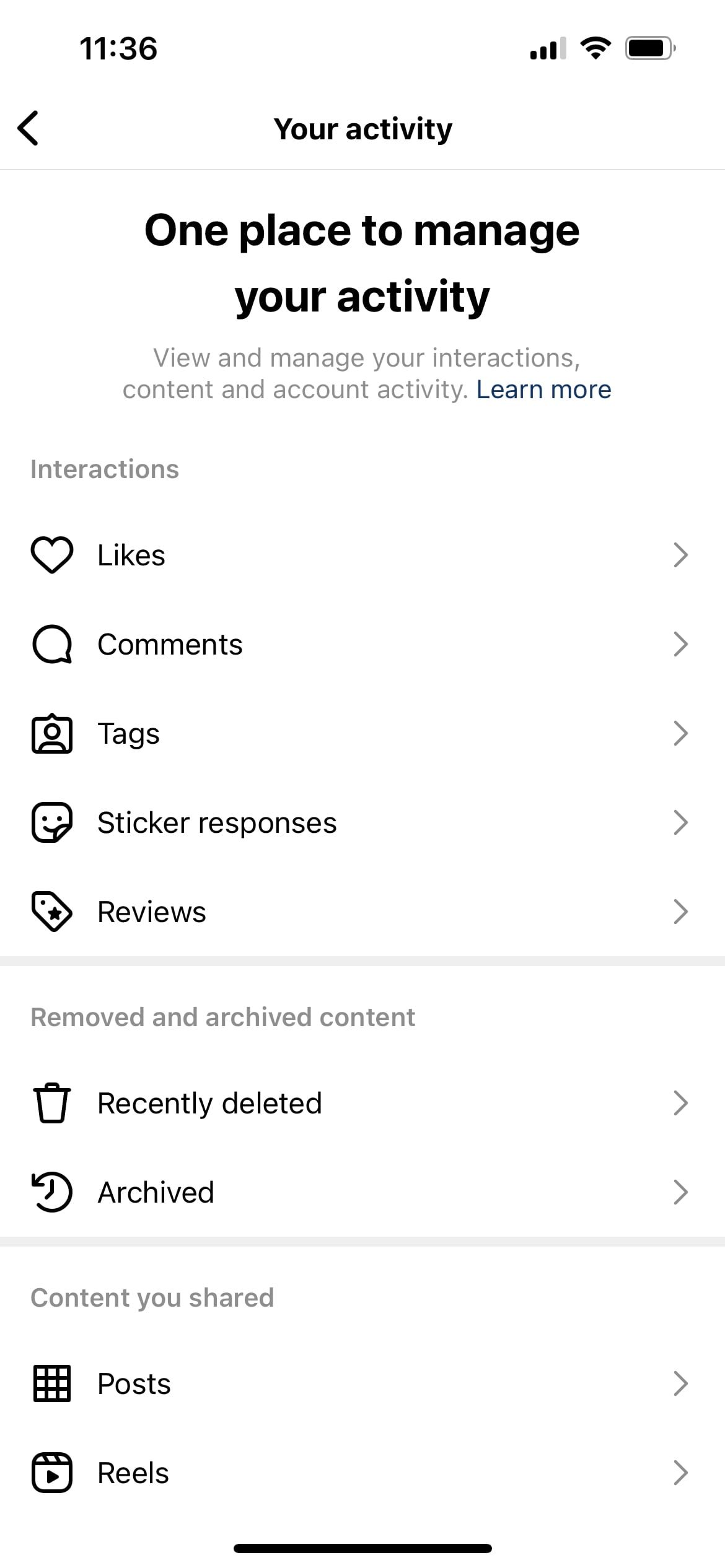The height and width of the screenshot is (1568, 725).
Task: Open Recently deleted using the trash icon
Action: [52, 1102]
